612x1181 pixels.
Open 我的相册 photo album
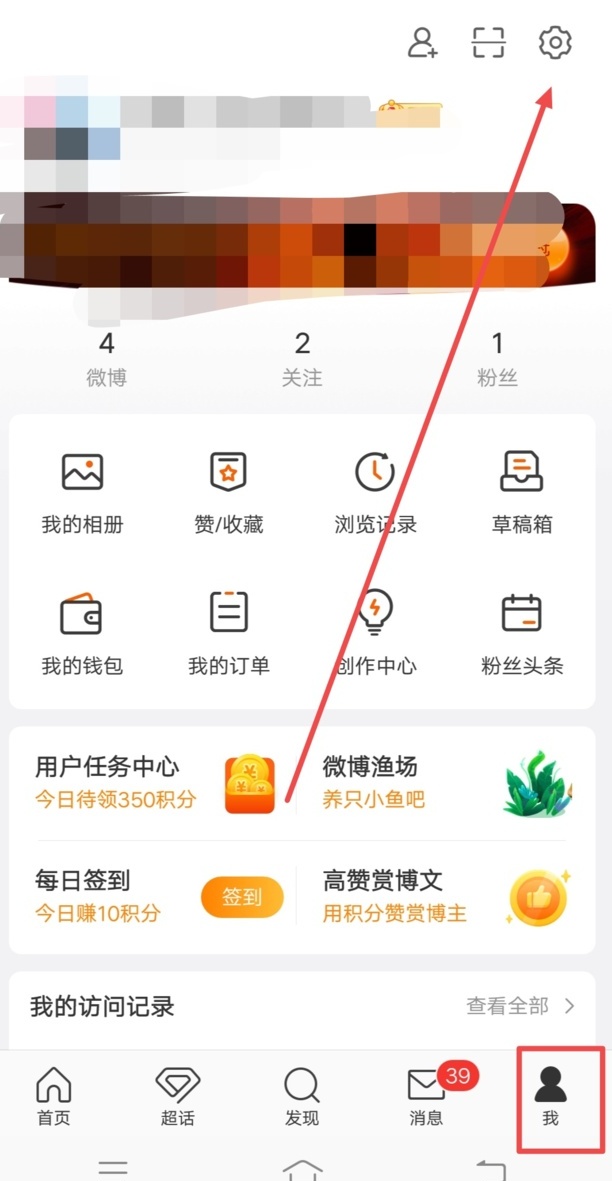(x=82, y=492)
